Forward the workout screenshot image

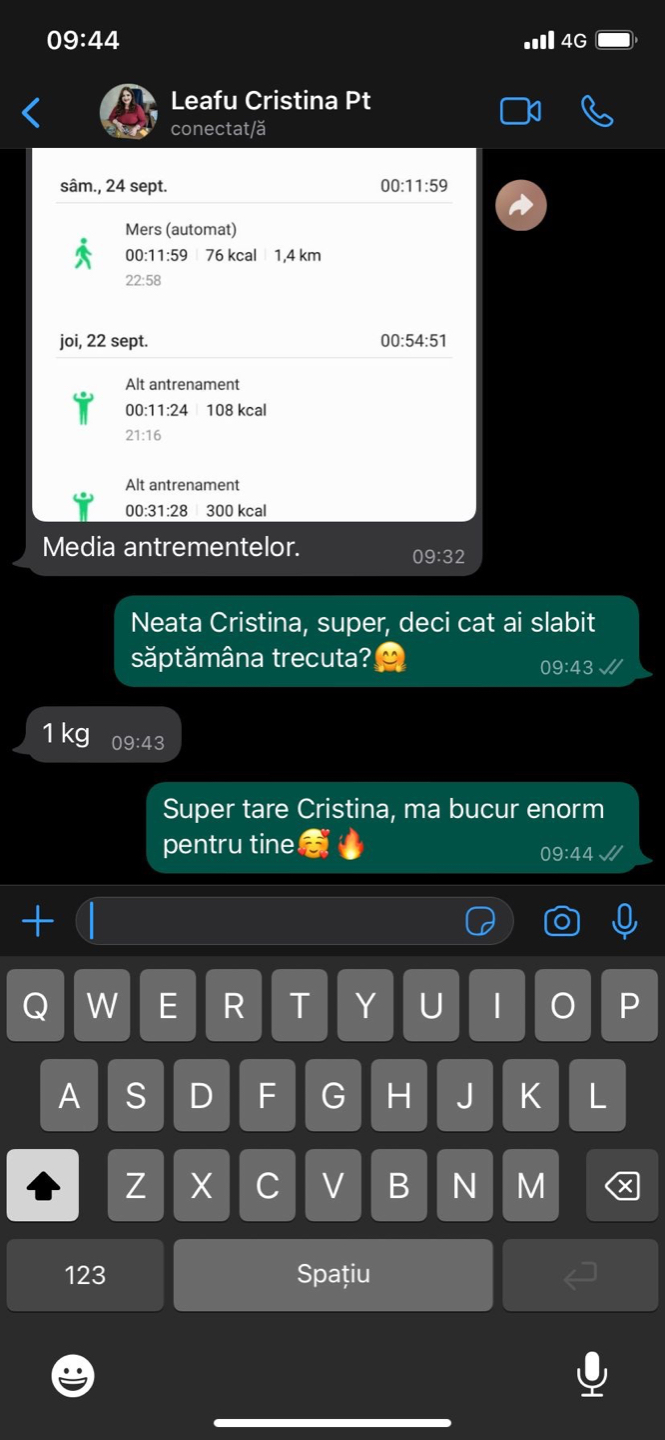click(x=521, y=205)
